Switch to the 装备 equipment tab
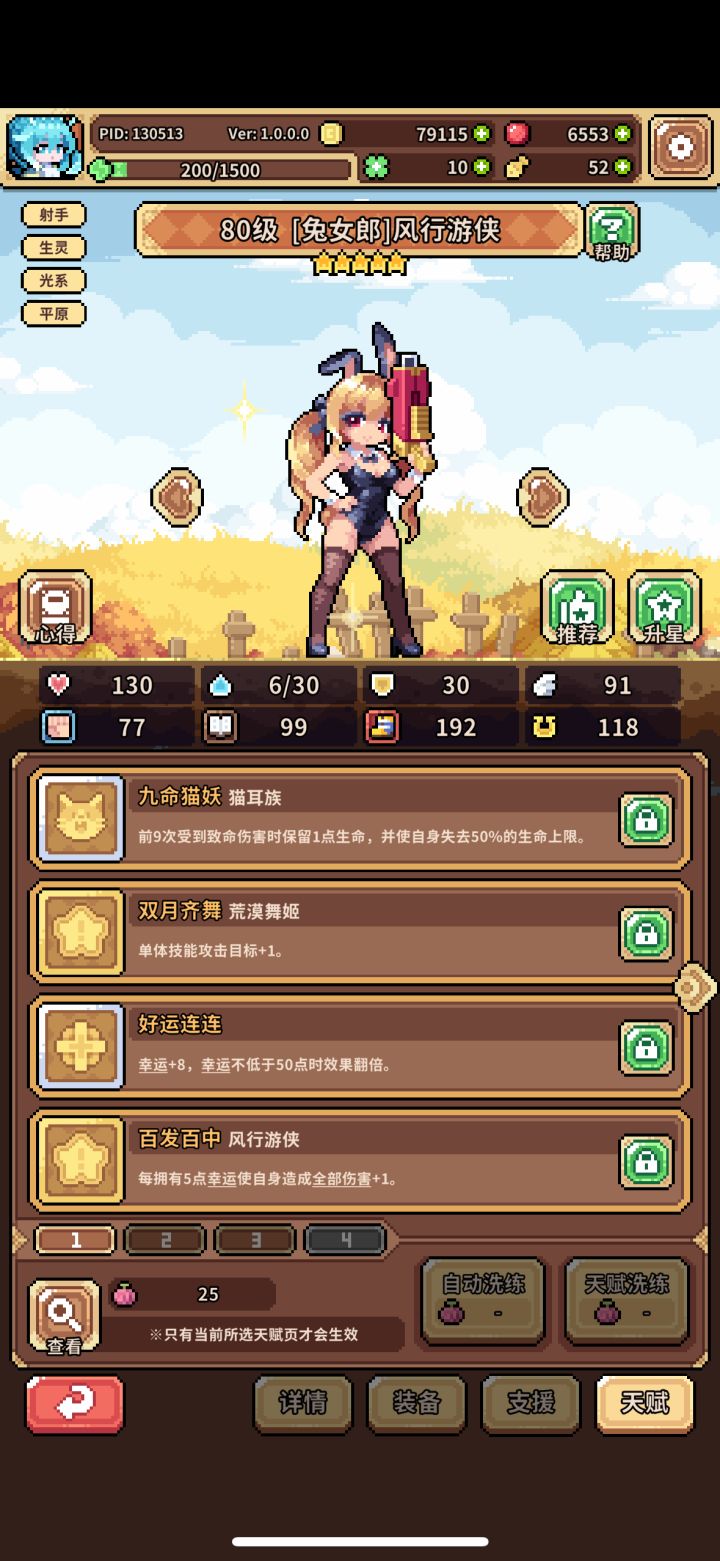Viewport: 720px width, 1561px height. coord(417,1403)
